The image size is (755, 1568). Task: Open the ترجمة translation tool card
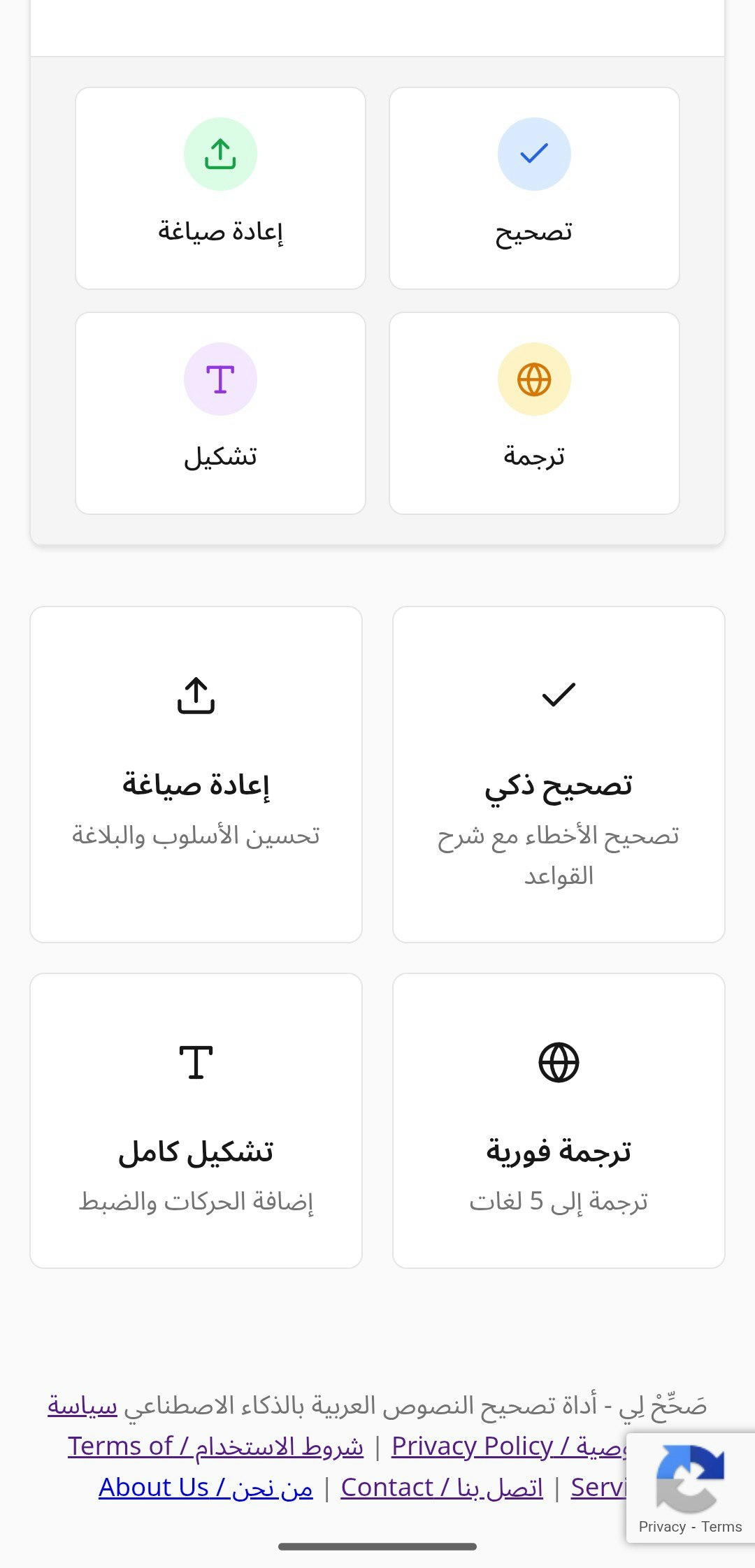[x=534, y=412]
